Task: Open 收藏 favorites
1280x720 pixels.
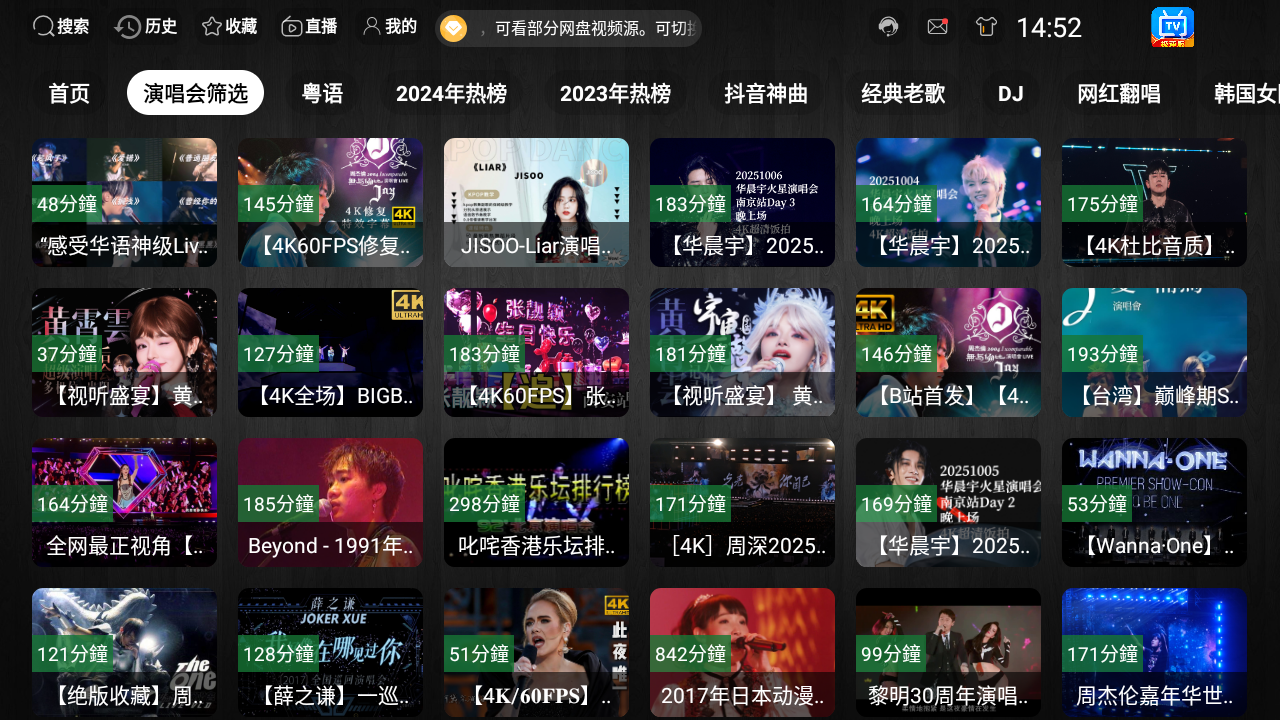Action: coord(230,27)
